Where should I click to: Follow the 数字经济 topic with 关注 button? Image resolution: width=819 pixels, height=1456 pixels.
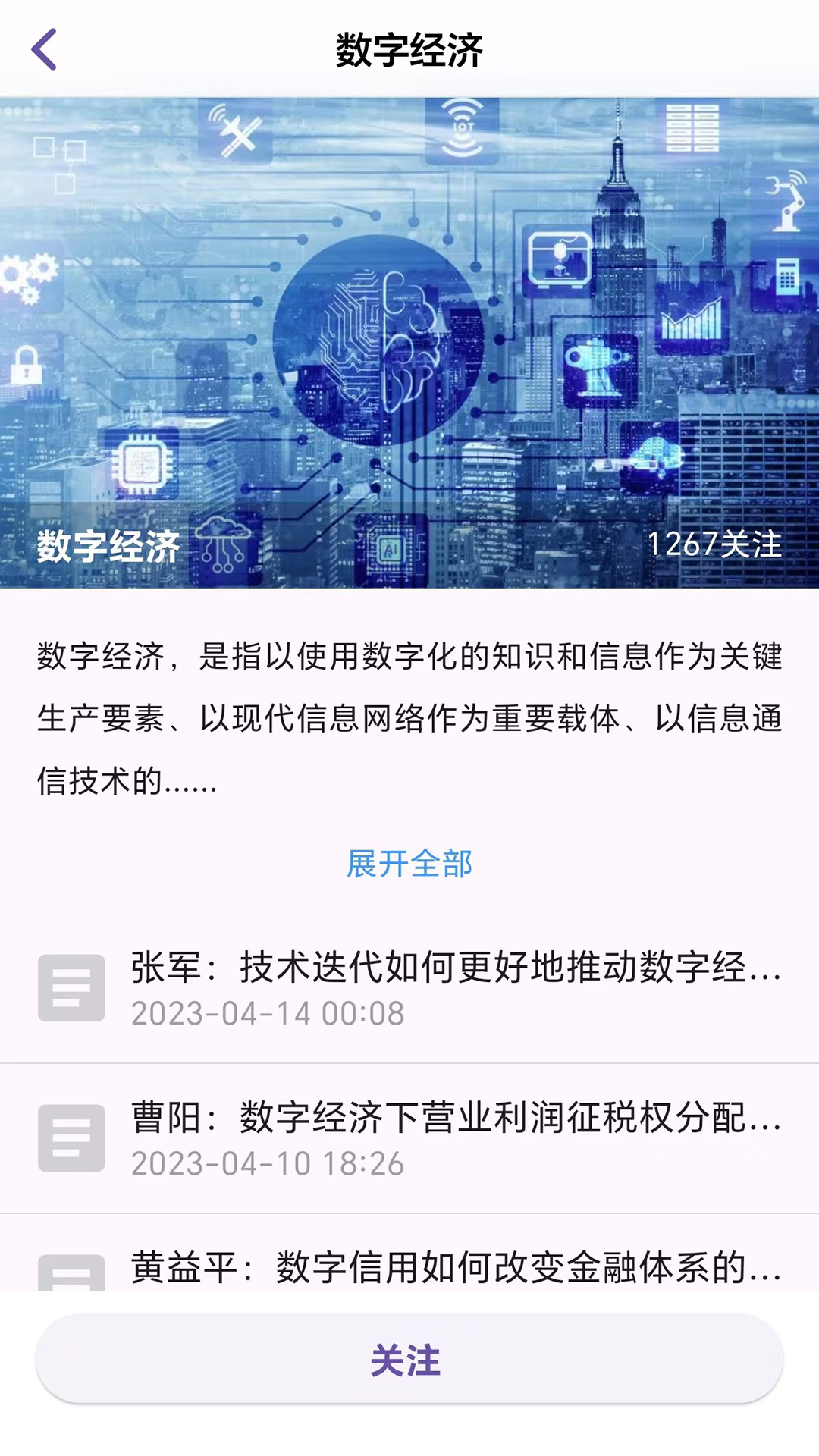point(409,1359)
